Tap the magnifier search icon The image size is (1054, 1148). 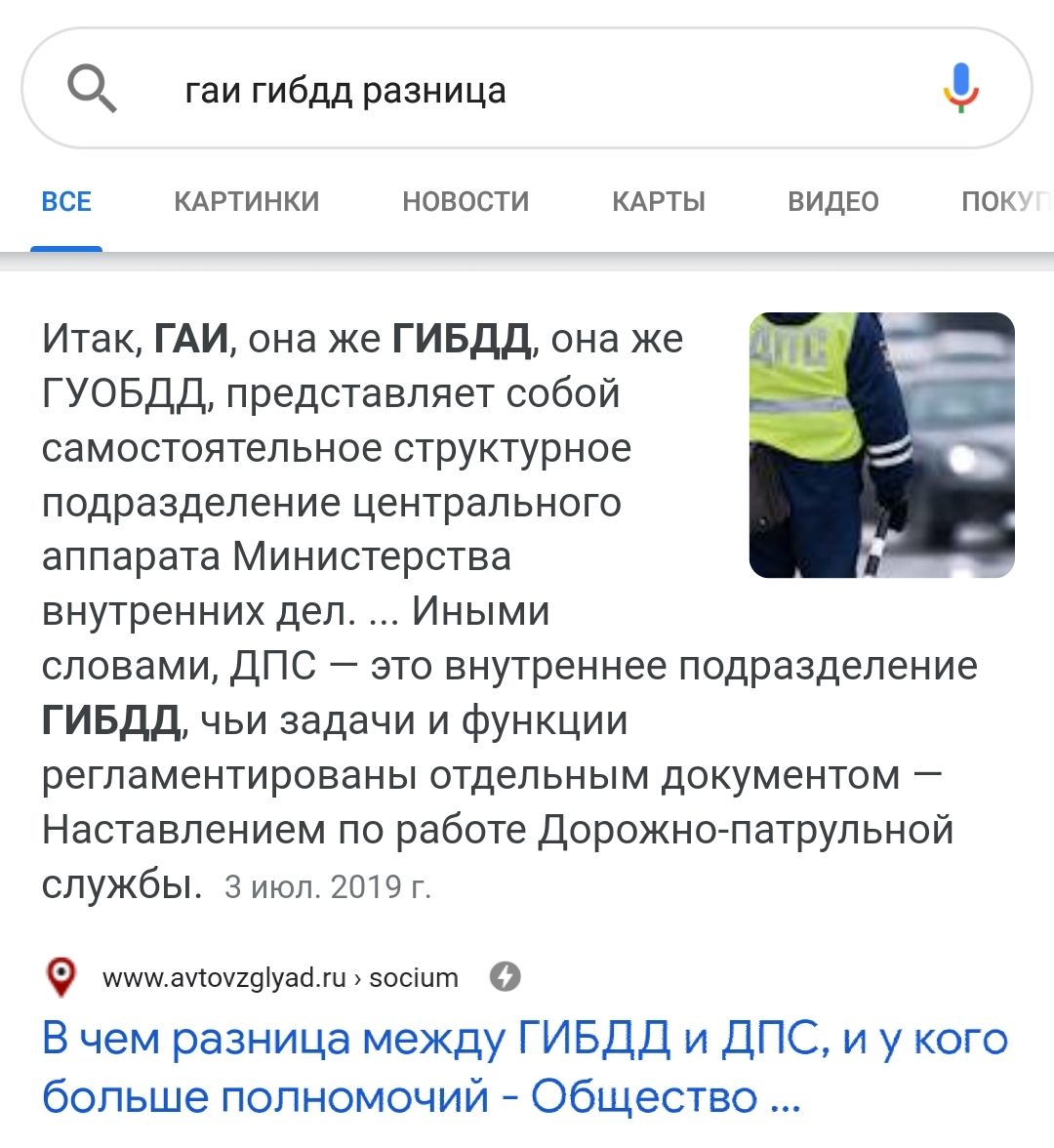92,90
